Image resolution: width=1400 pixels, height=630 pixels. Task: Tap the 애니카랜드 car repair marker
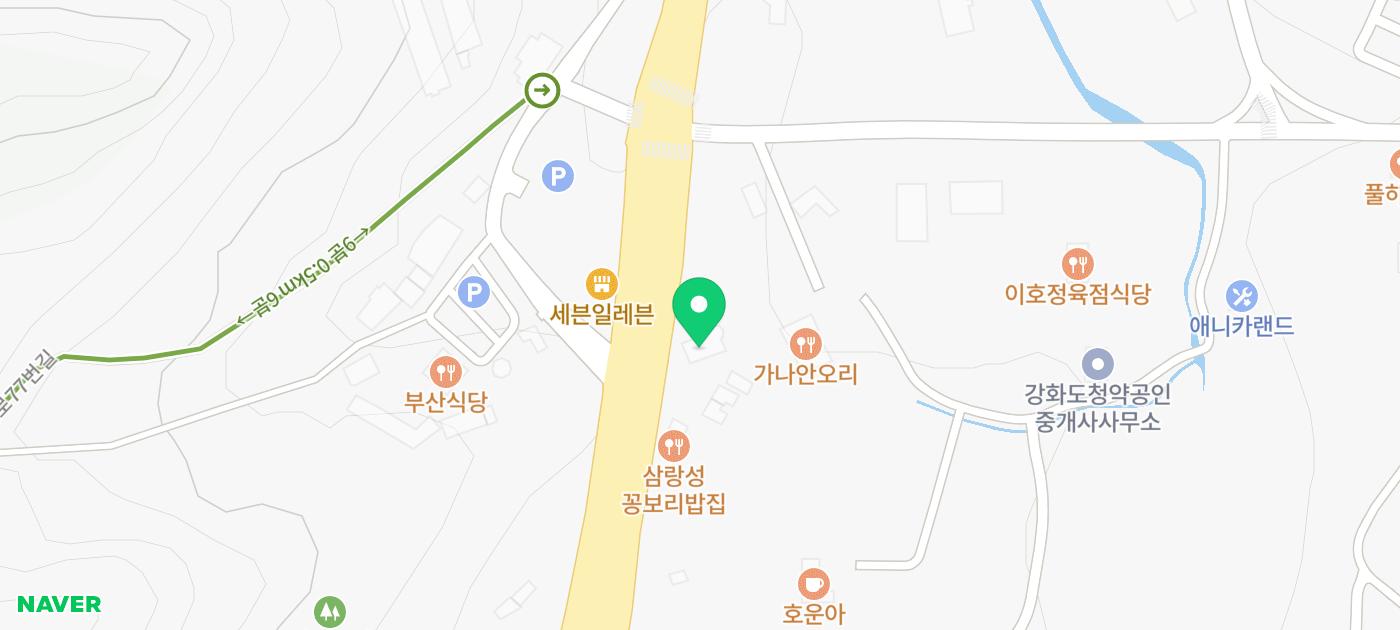pos(1241,296)
